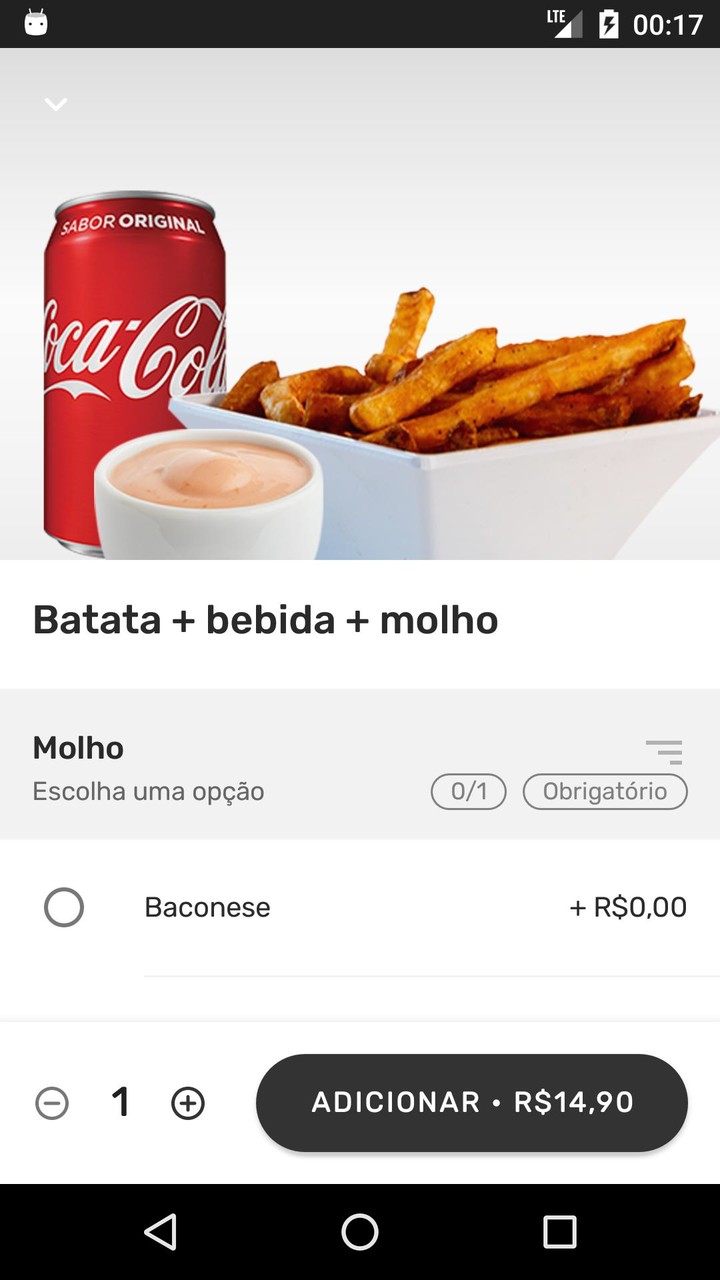
Task: Select the Batata + bebida + molho title
Action: point(265,619)
